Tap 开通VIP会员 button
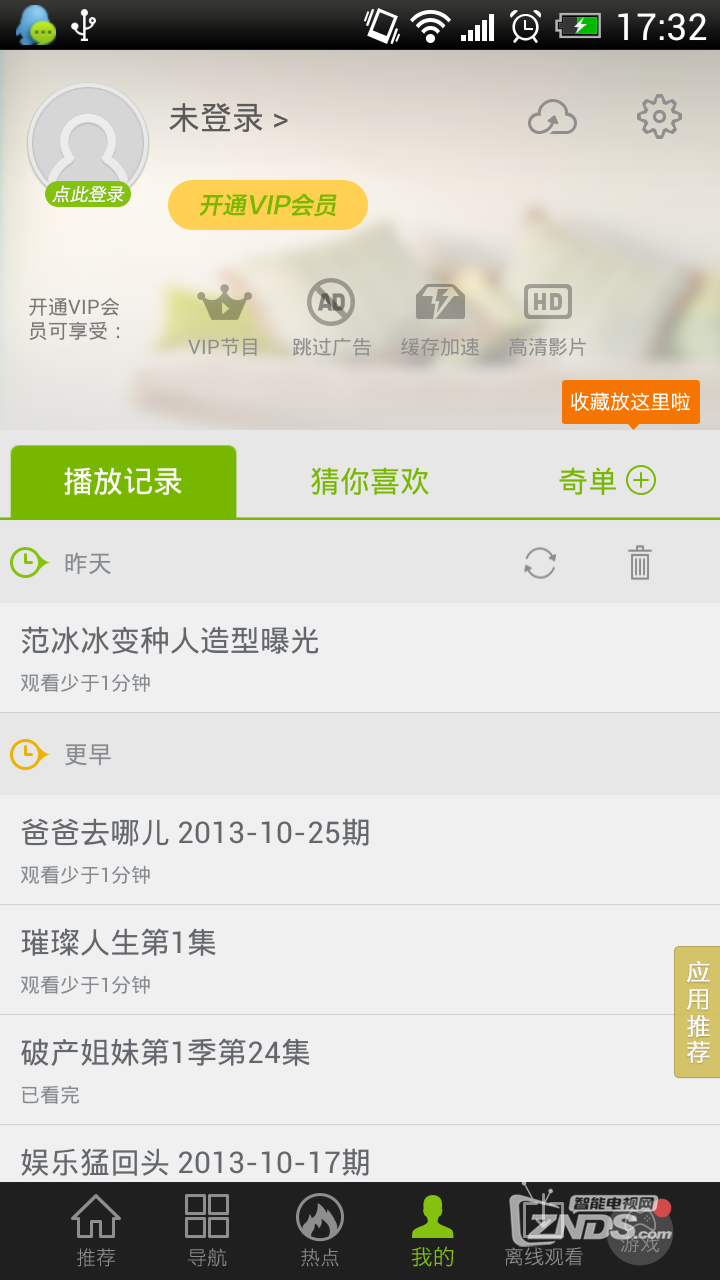The height and width of the screenshot is (1280, 720). tap(268, 205)
